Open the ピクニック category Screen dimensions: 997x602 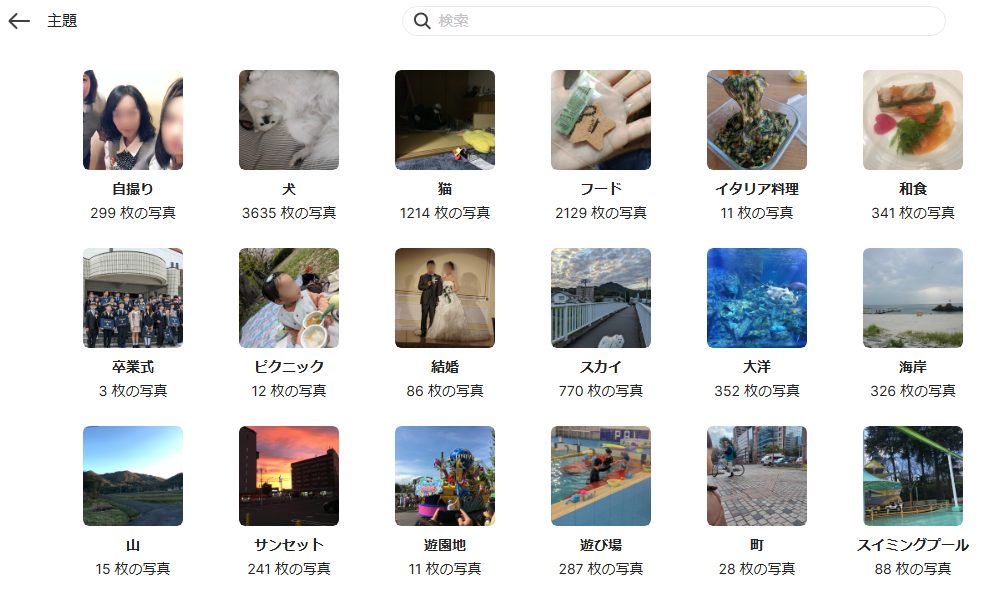coord(289,298)
